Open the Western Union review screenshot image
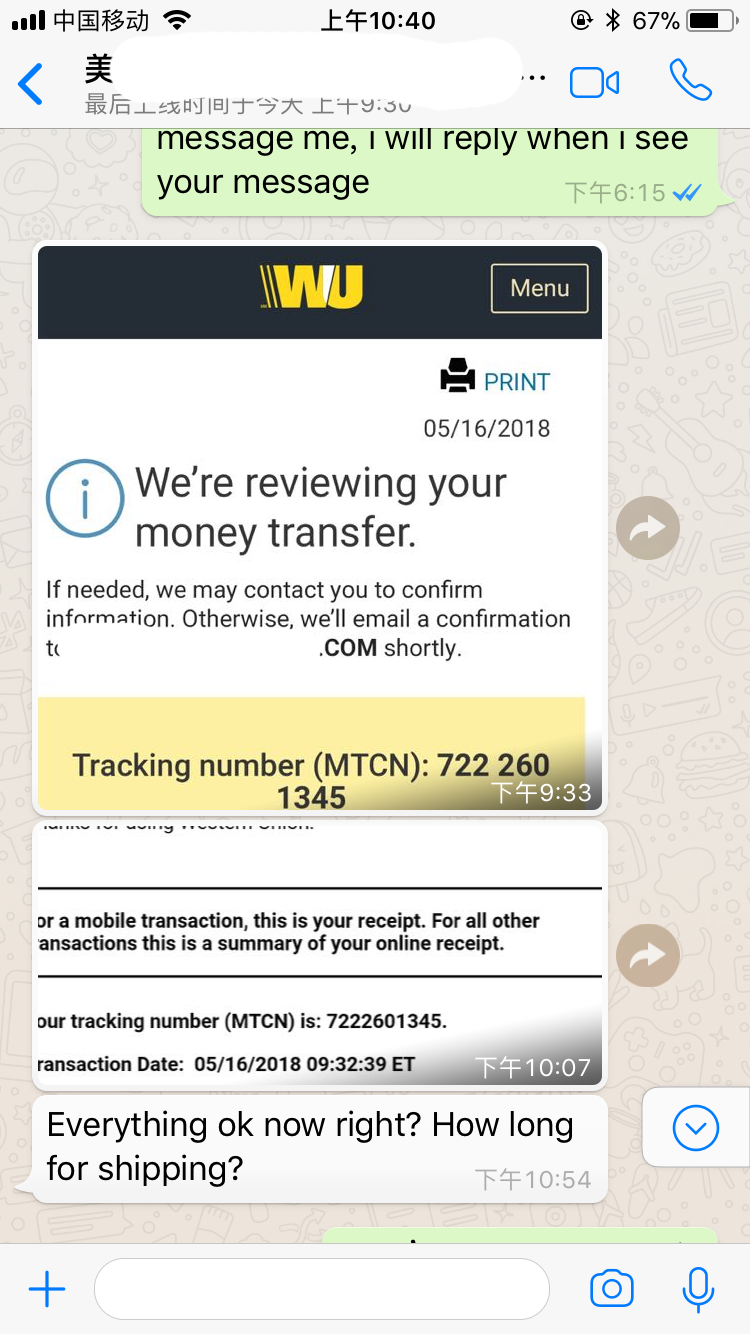This screenshot has height=1334, width=750. [320, 528]
